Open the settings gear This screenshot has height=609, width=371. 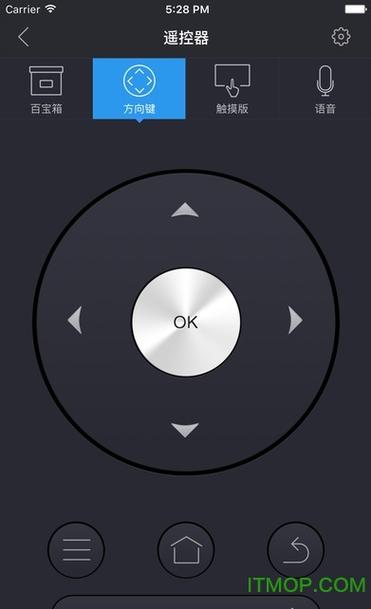[x=341, y=37]
